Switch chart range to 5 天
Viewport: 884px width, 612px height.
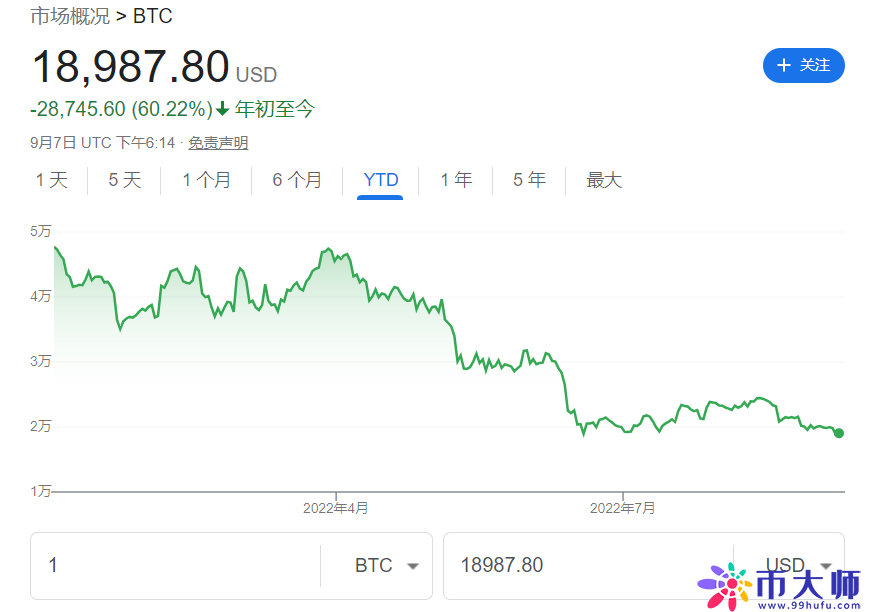click(125, 180)
